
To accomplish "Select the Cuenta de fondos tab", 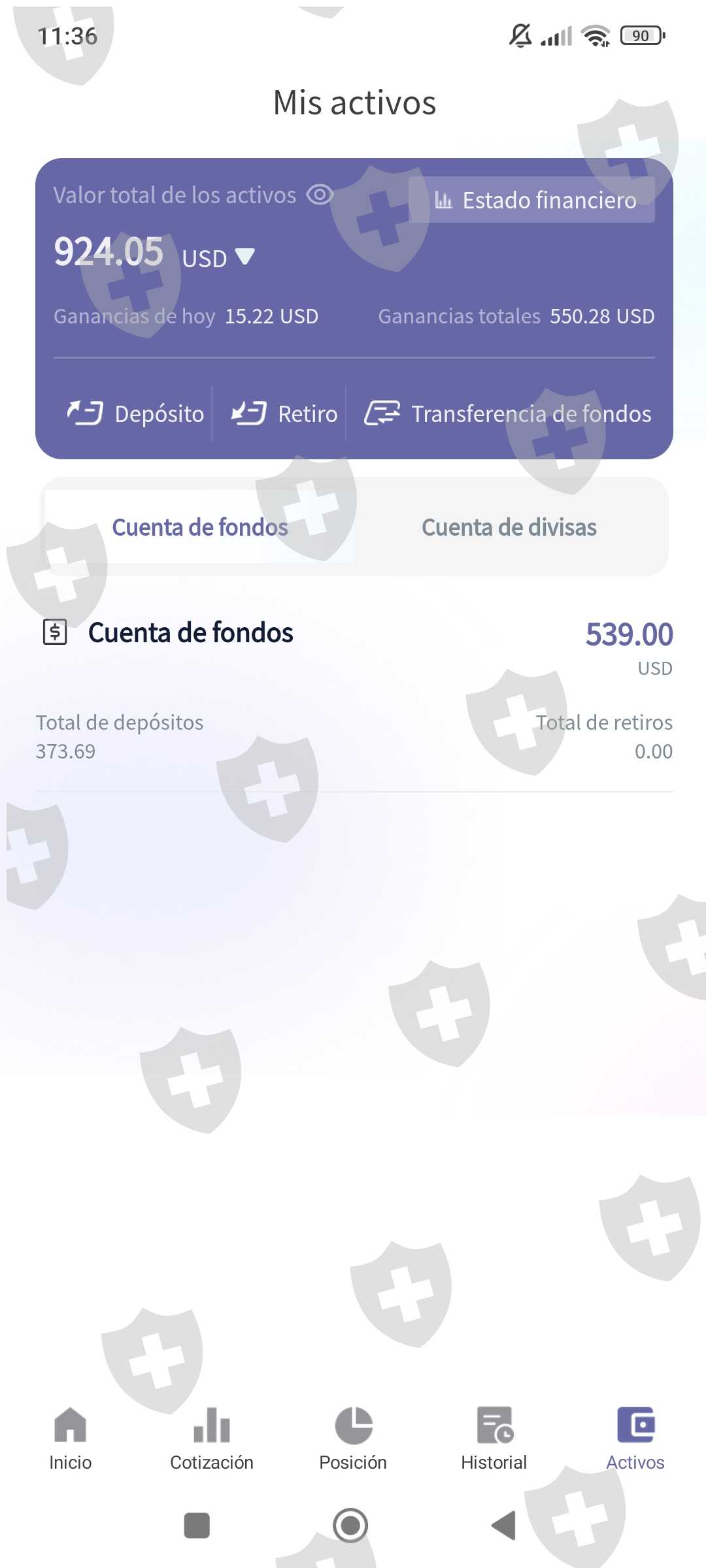I will 200,527.
